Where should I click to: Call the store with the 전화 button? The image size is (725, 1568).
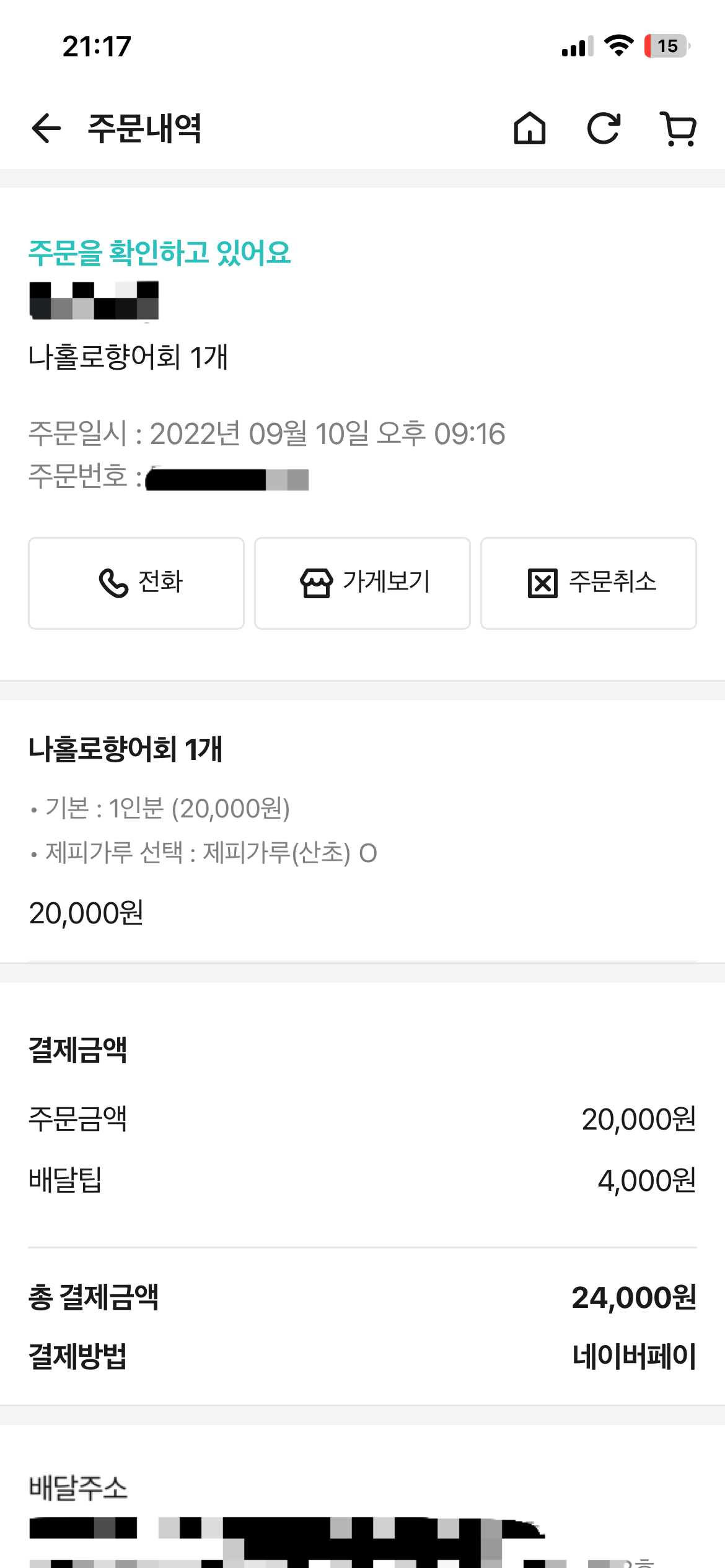tap(136, 583)
